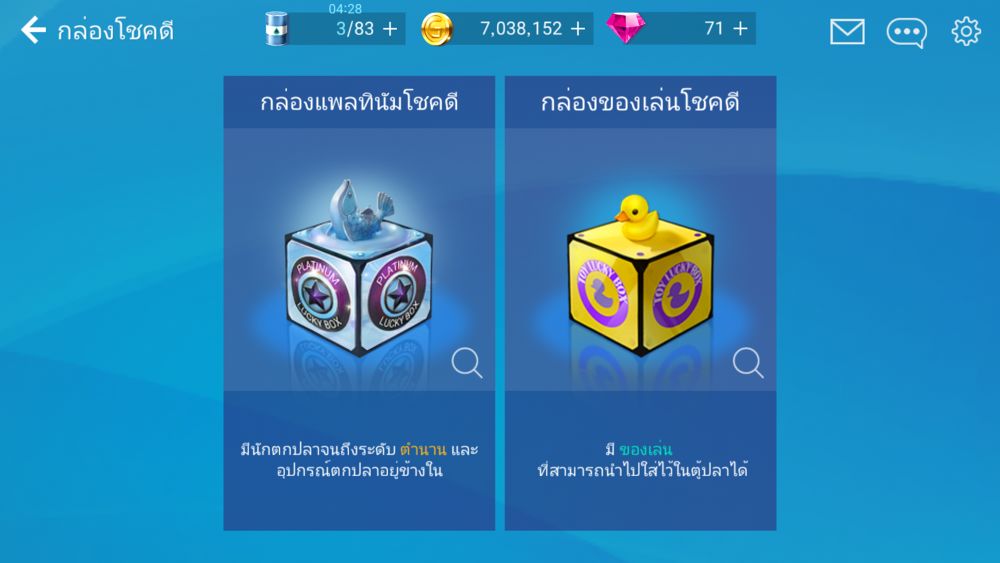This screenshot has height=563, width=1000.
Task: Open the chat speech bubble
Action: tap(906, 32)
